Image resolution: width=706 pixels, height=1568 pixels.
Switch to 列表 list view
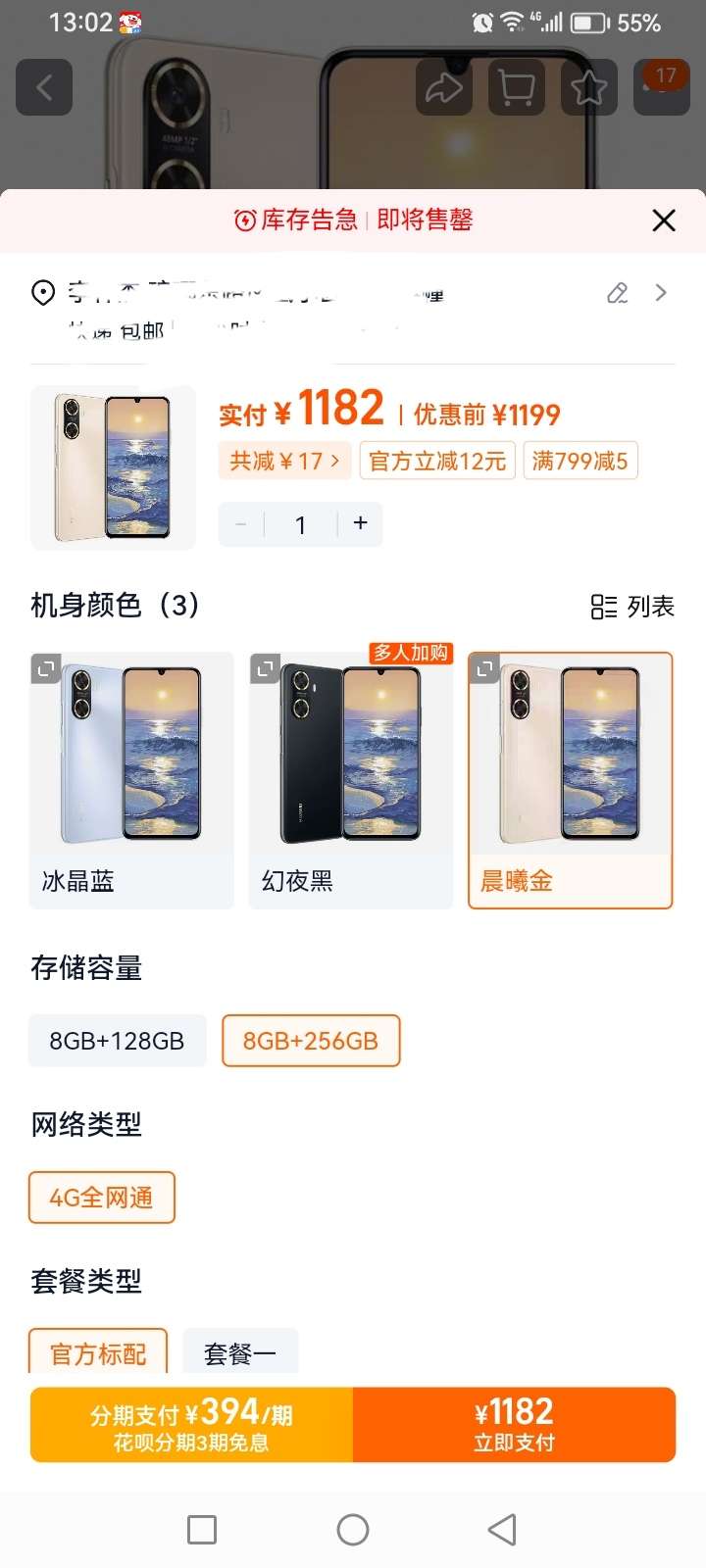[633, 607]
